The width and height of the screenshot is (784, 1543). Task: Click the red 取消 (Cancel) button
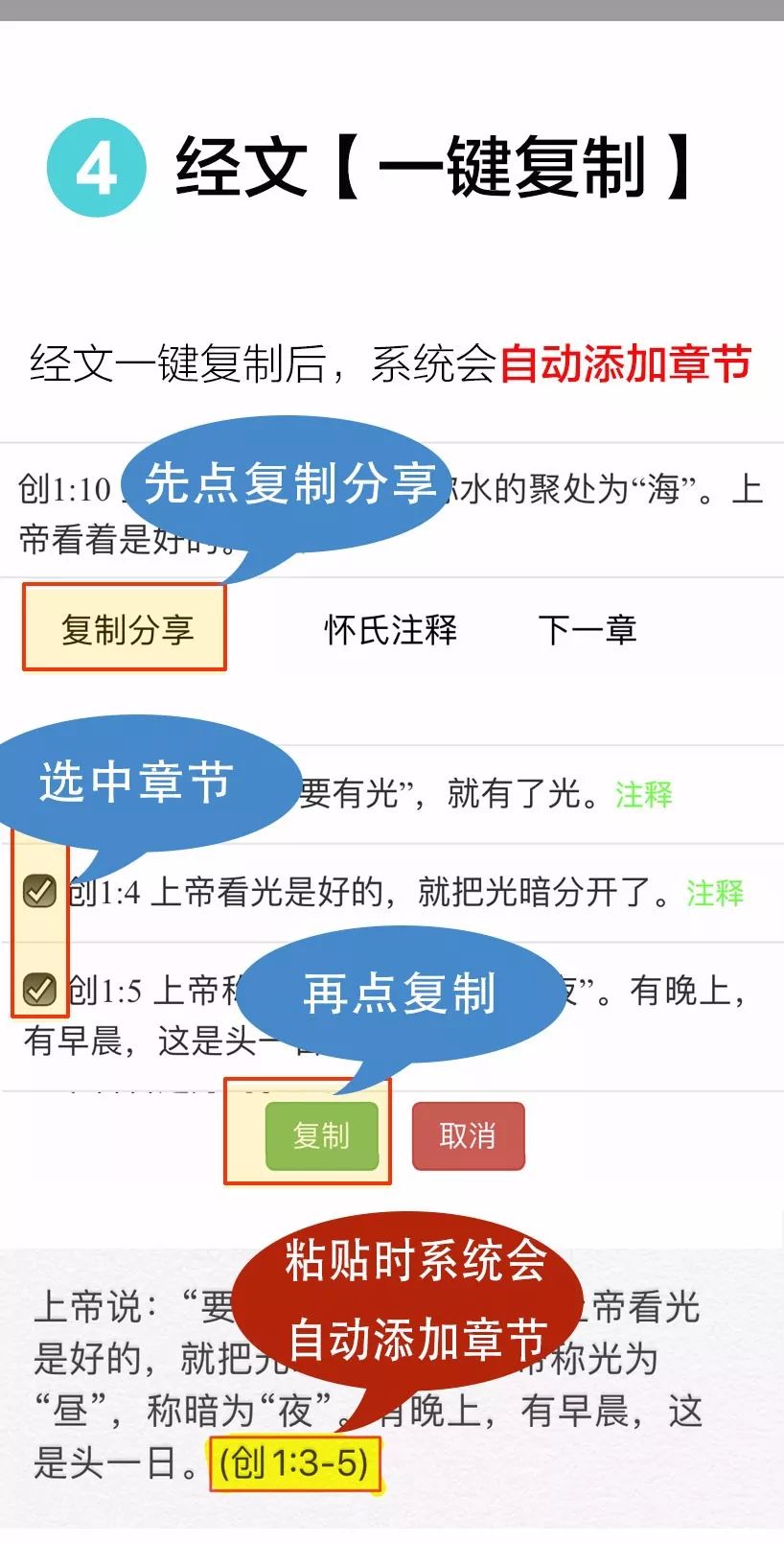click(468, 1135)
